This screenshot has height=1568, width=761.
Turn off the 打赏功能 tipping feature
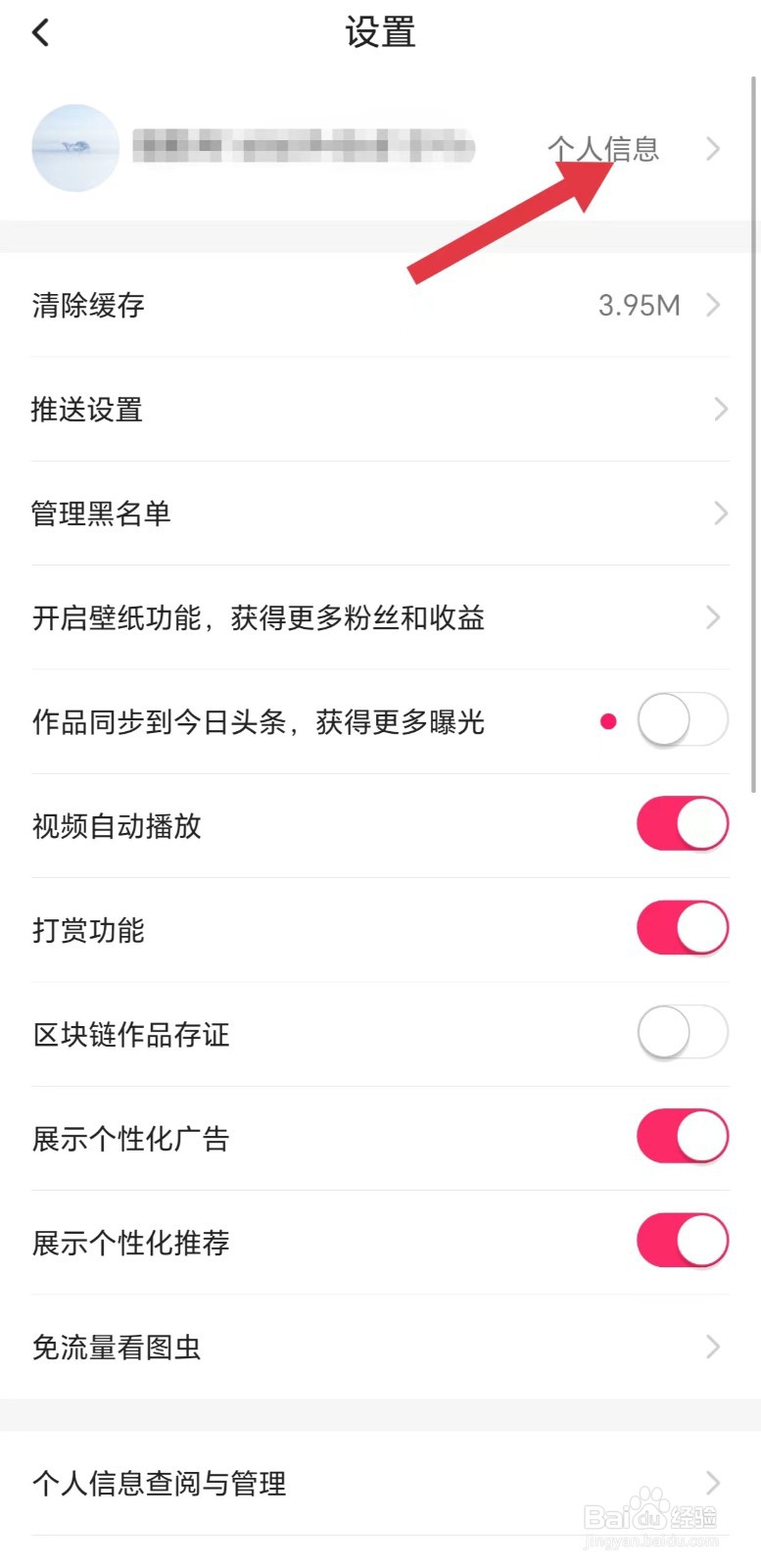click(x=683, y=927)
